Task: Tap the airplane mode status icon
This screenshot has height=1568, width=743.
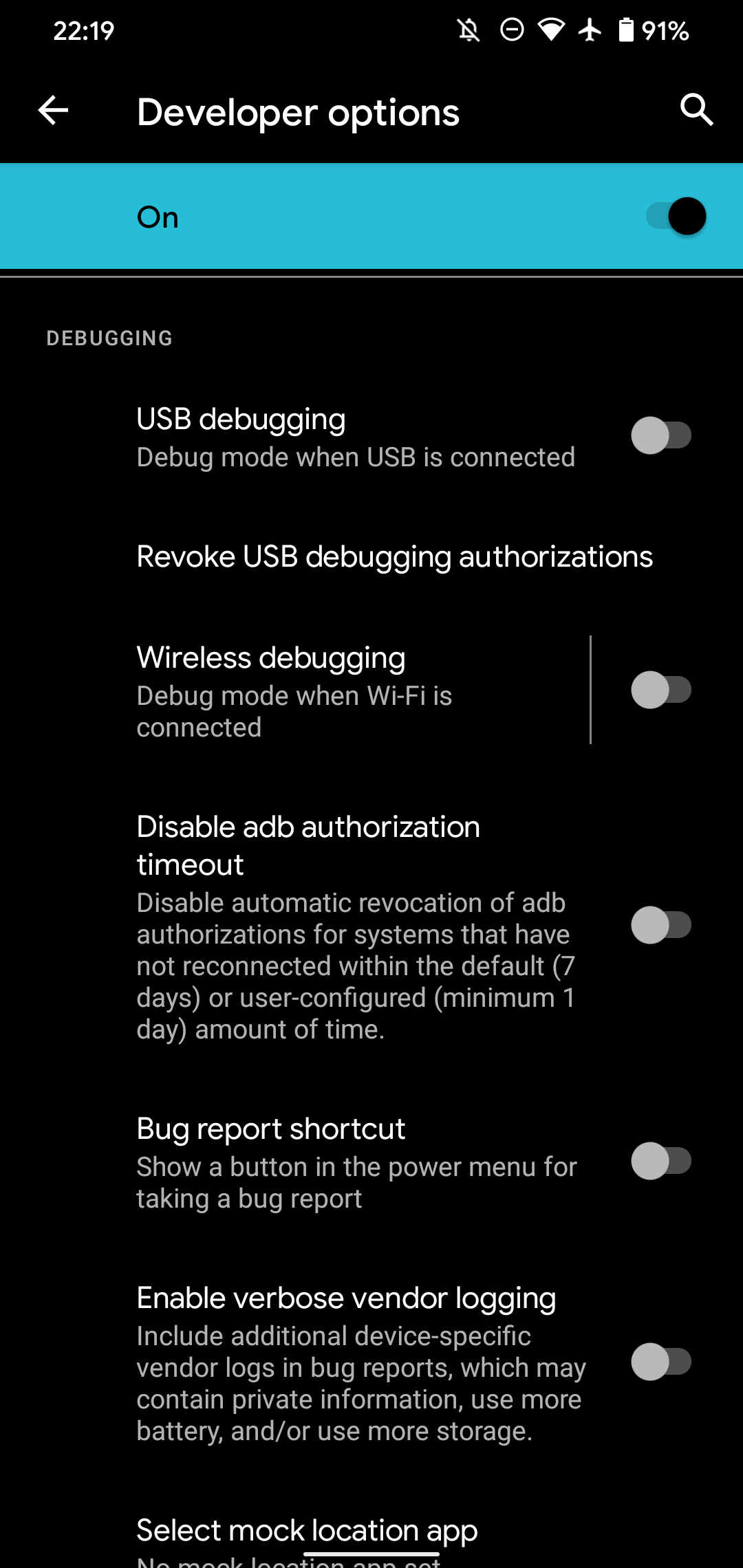Action: [x=590, y=30]
